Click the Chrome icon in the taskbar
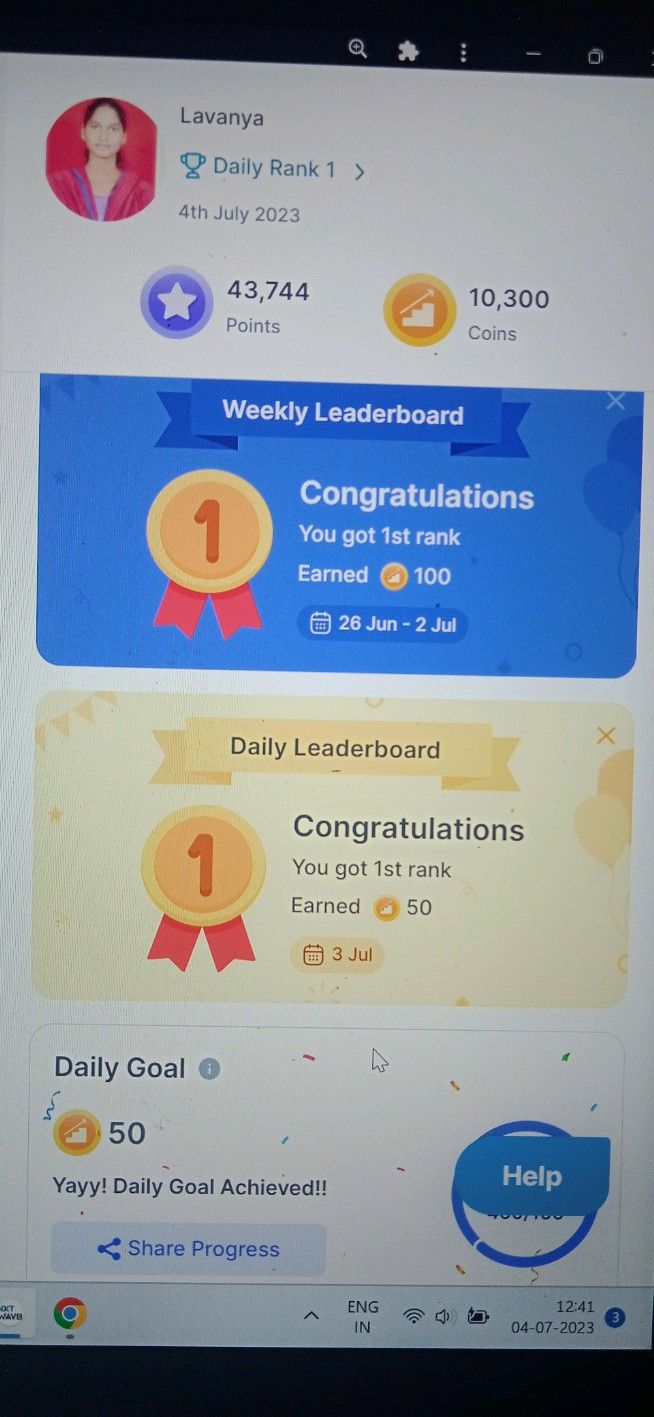Screen dimensions: 654x1417 tap(70, 1313)
